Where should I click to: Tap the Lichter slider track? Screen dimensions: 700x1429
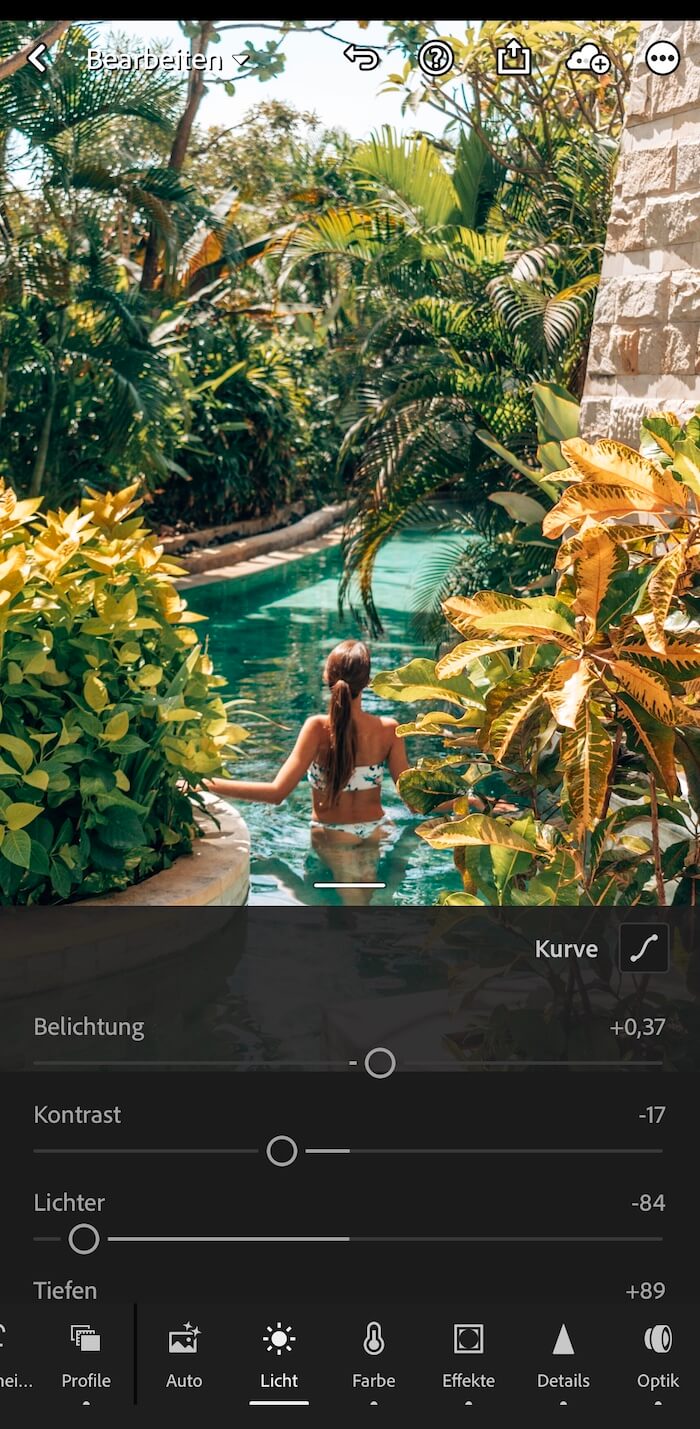pos(400,1239)
